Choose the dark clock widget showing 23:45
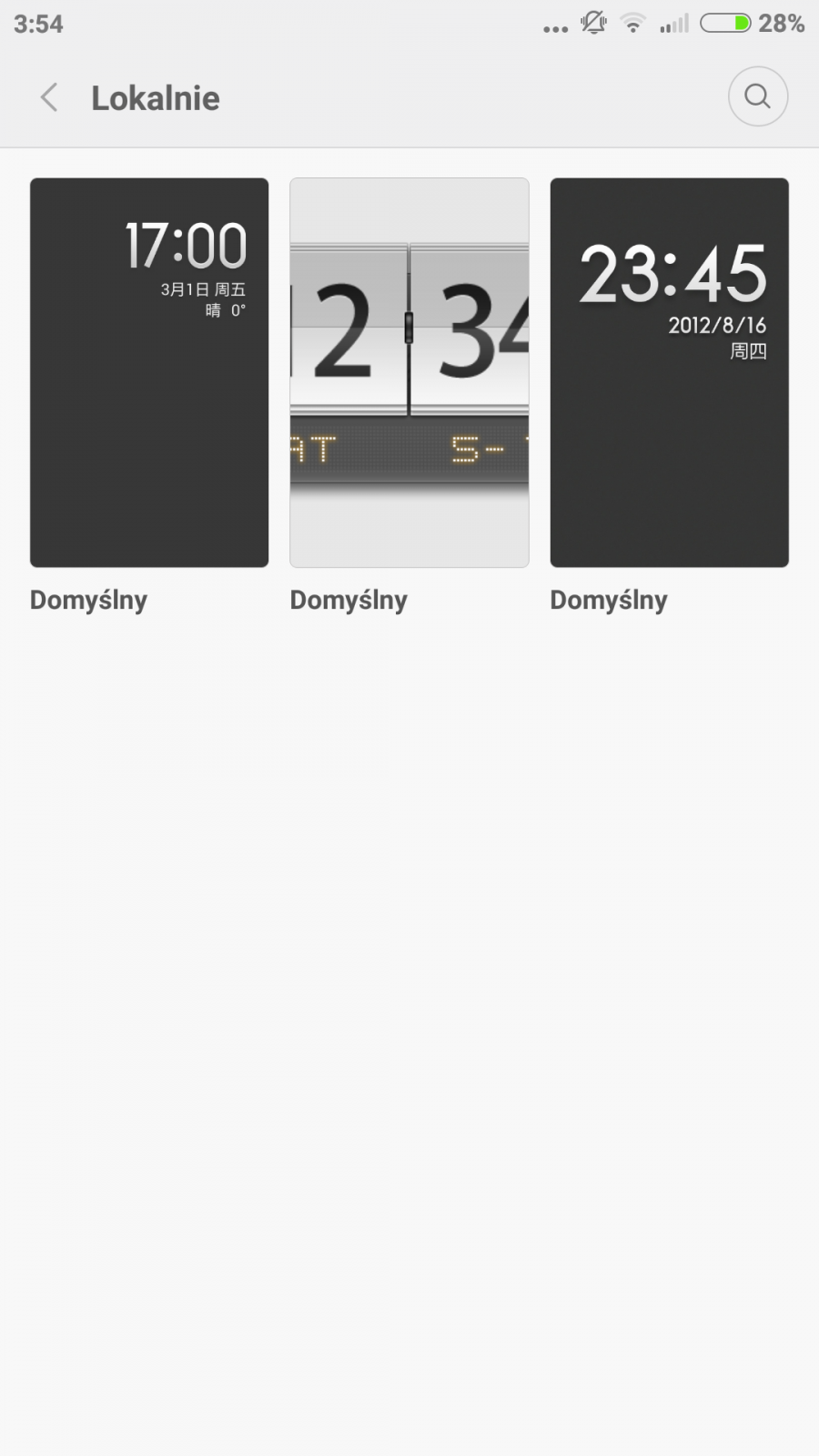The height and width of the screenshot is (1456, 819). (x=669, y=372)
